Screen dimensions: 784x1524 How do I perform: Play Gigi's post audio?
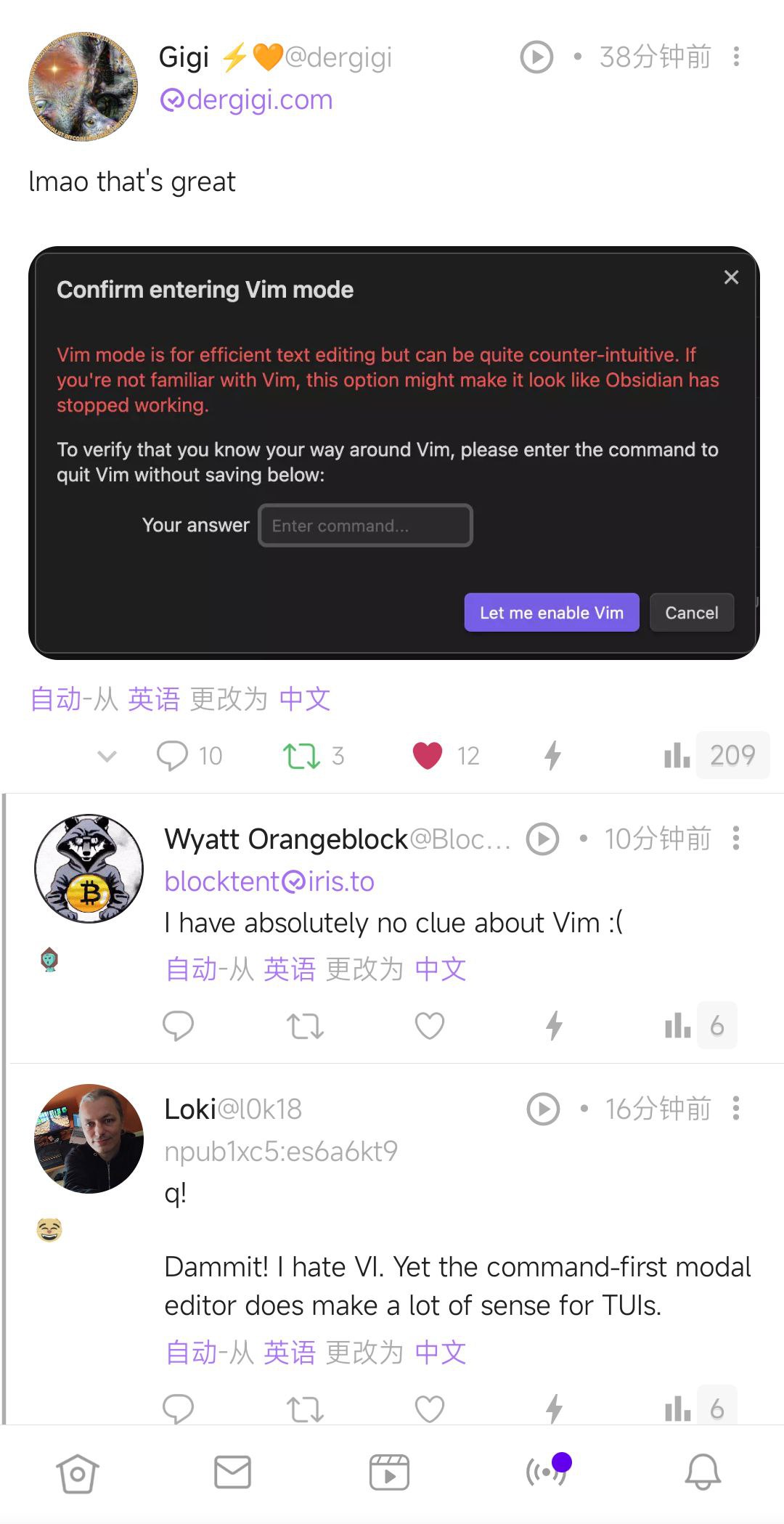point(536,57)
